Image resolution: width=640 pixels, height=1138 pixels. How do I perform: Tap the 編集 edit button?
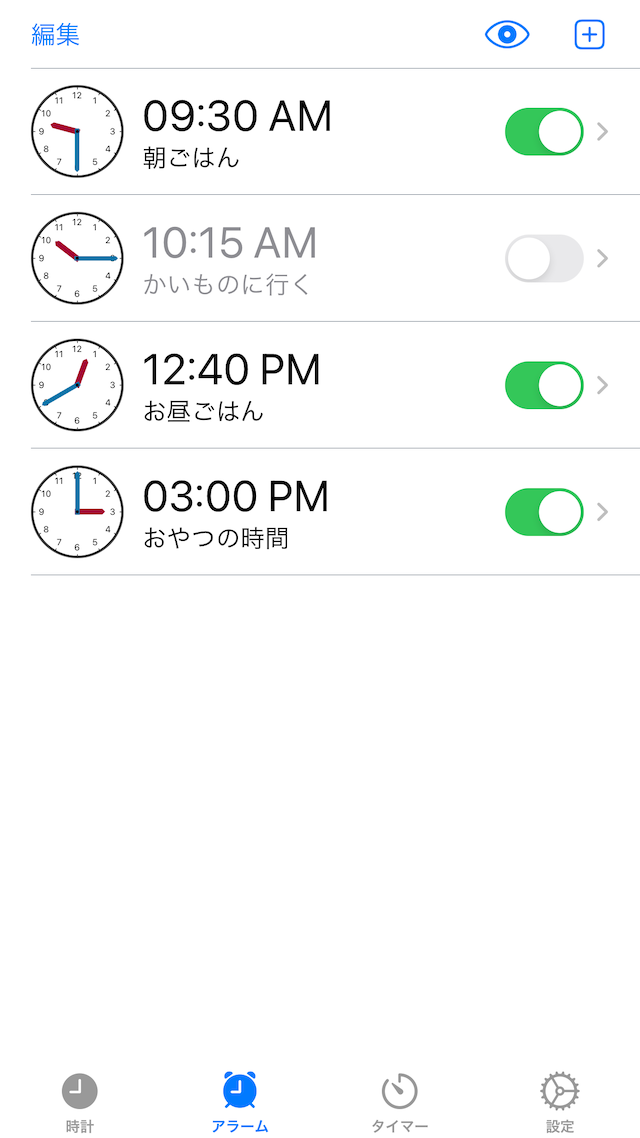tap(55, 34)
